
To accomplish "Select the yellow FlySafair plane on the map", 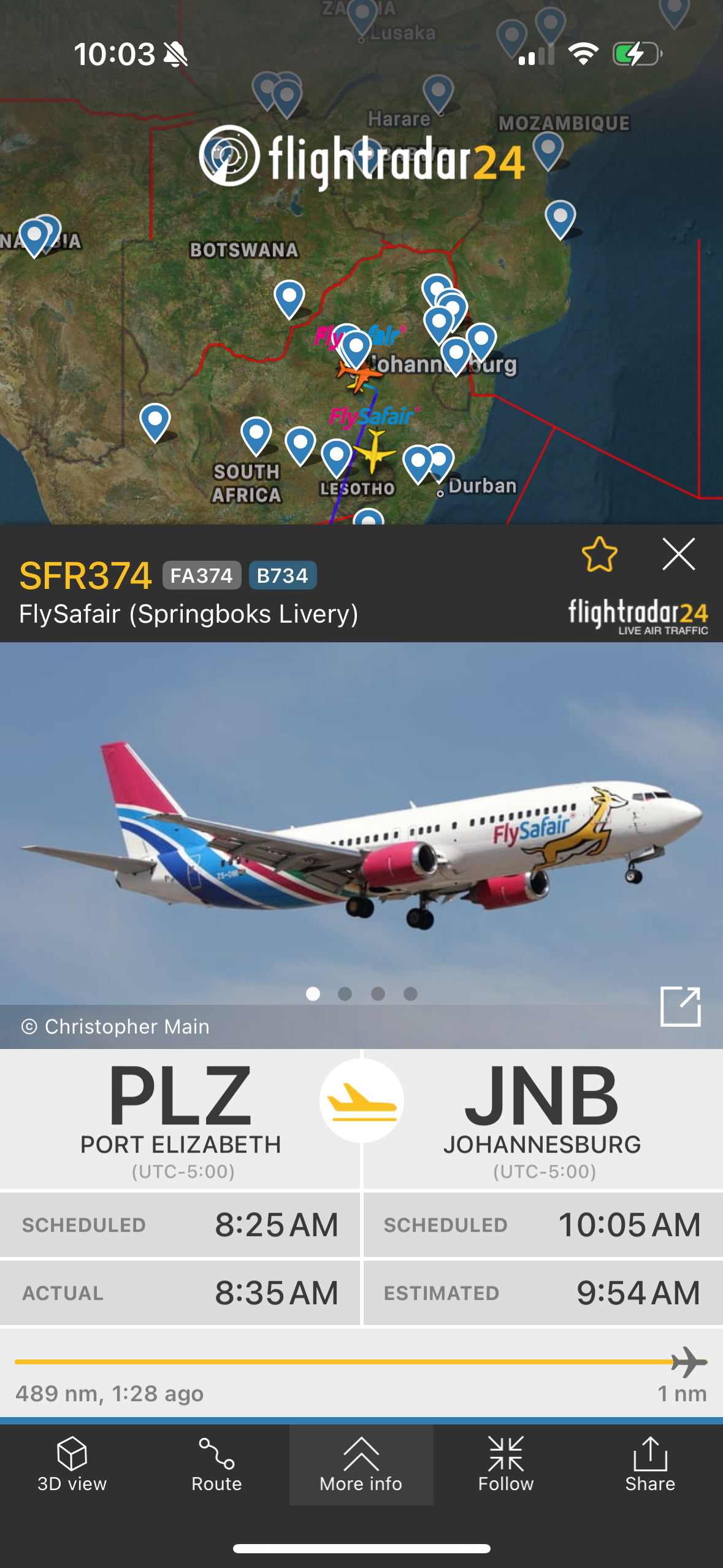I will (x=373, y=453).
